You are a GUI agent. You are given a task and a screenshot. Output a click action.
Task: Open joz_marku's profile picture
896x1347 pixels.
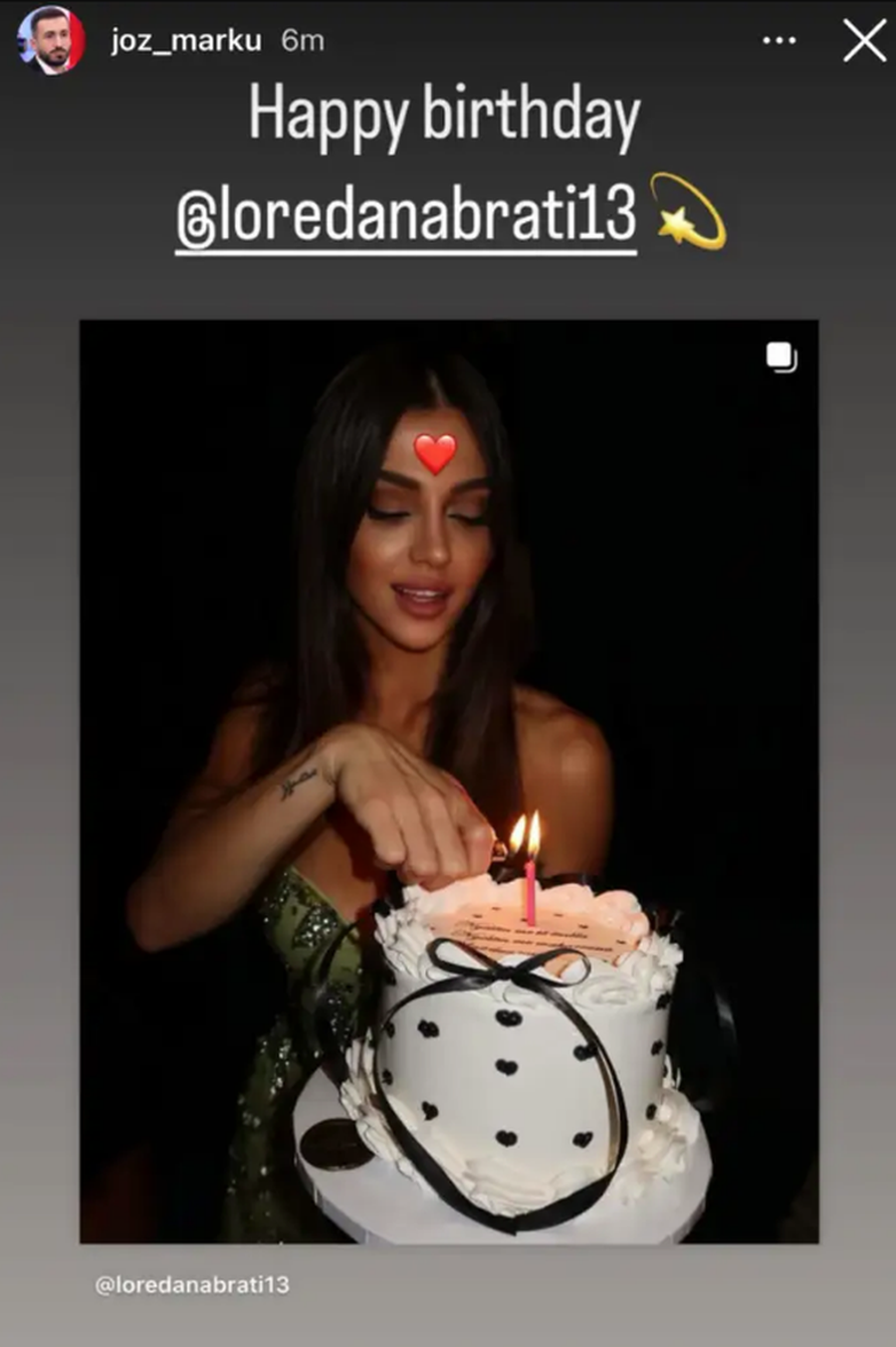[x=51, y=41]
